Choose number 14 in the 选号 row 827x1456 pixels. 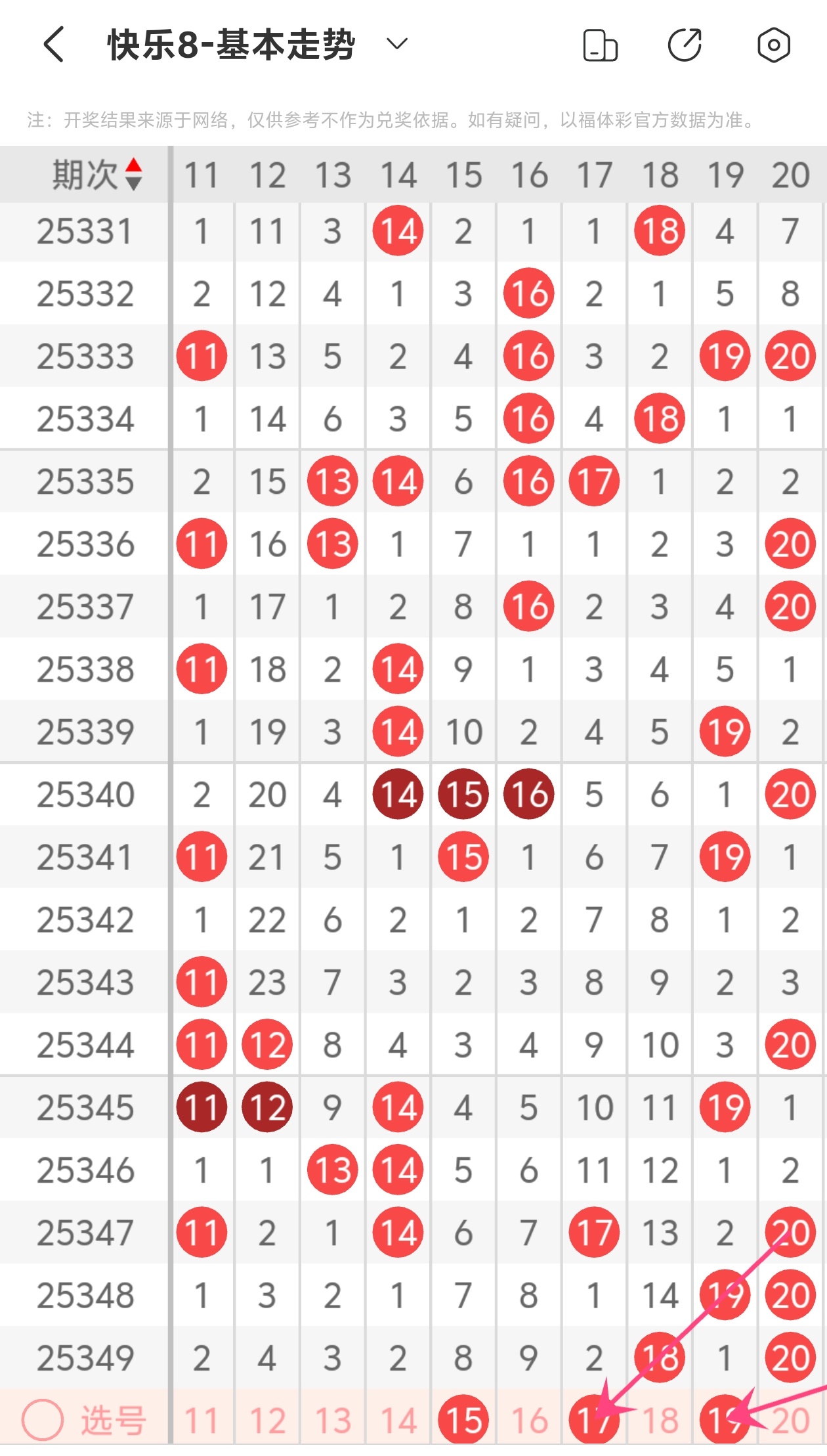398,1421
